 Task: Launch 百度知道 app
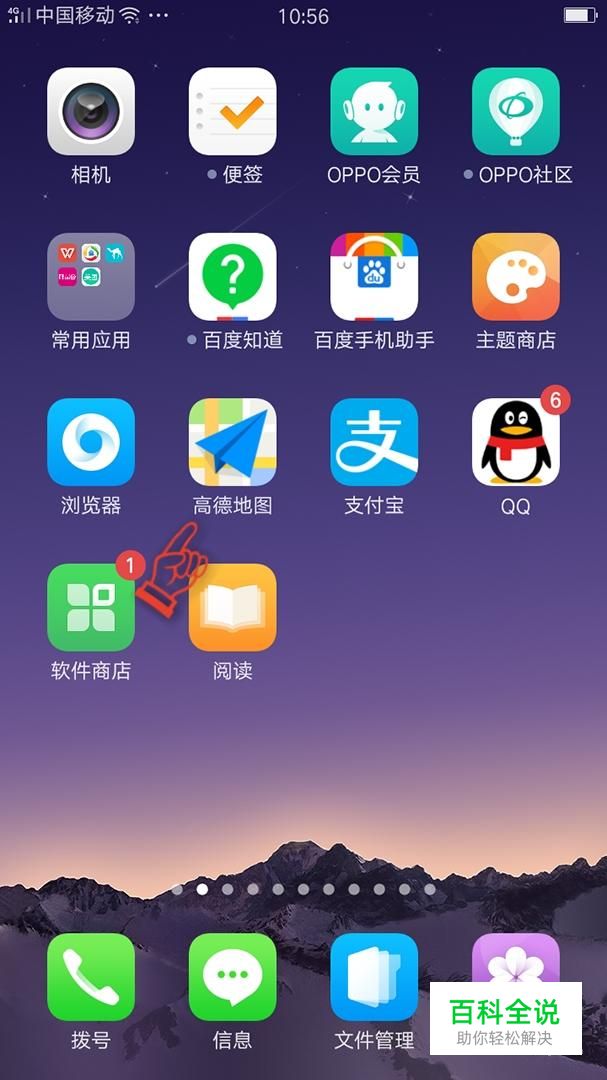click(233, 277)
